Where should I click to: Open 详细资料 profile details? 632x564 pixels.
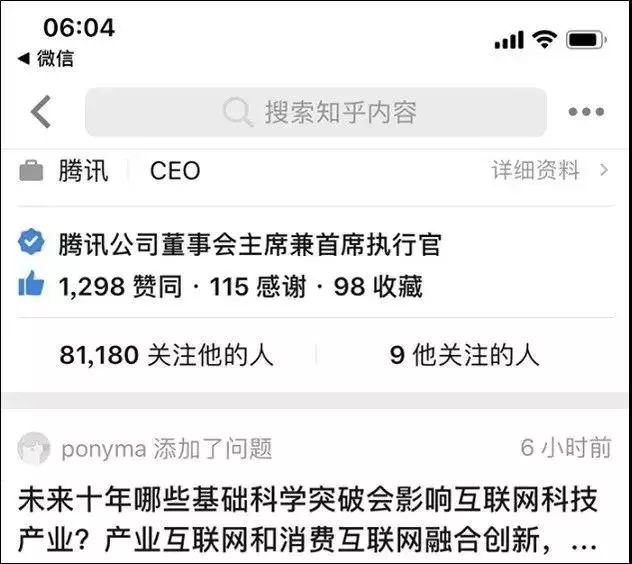coord(548,171)
